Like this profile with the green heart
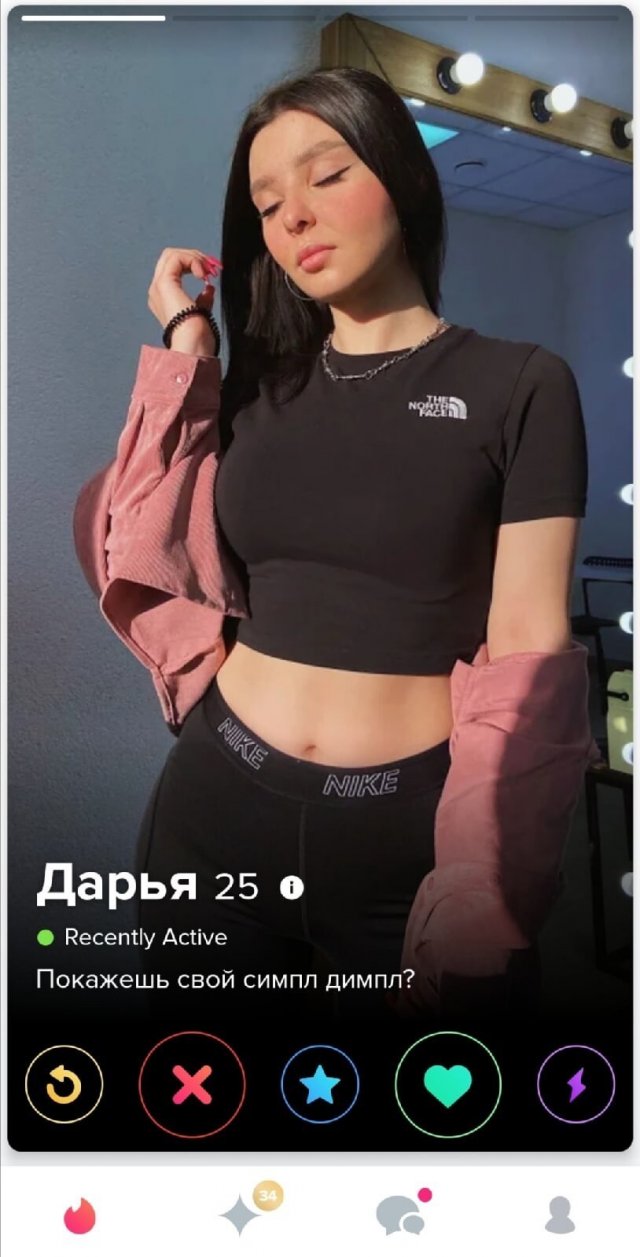The height and width of the screenshot is (1257, 640). [447, 1084]
